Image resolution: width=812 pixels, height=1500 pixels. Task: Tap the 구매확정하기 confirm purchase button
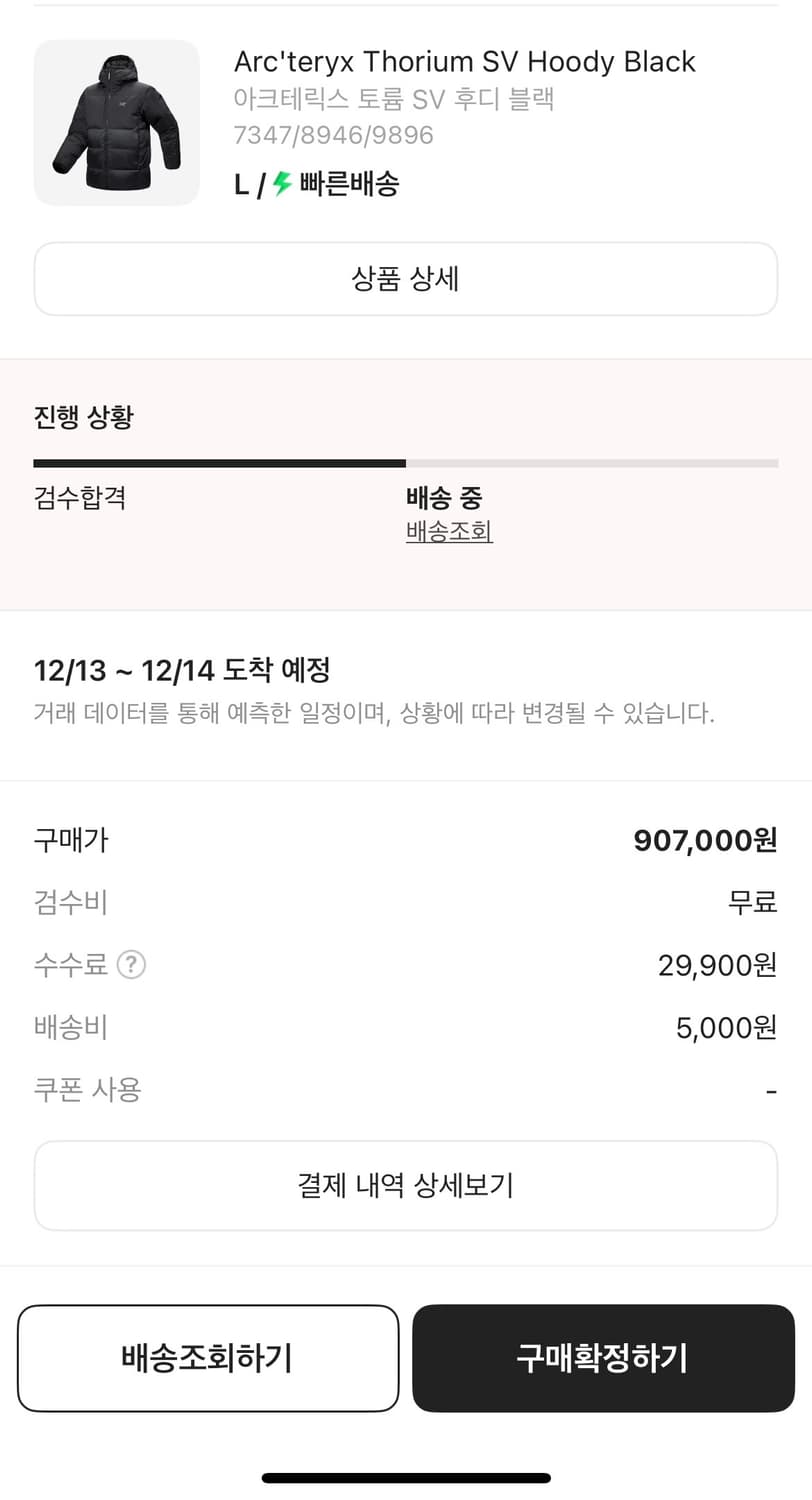[602, 1358]
